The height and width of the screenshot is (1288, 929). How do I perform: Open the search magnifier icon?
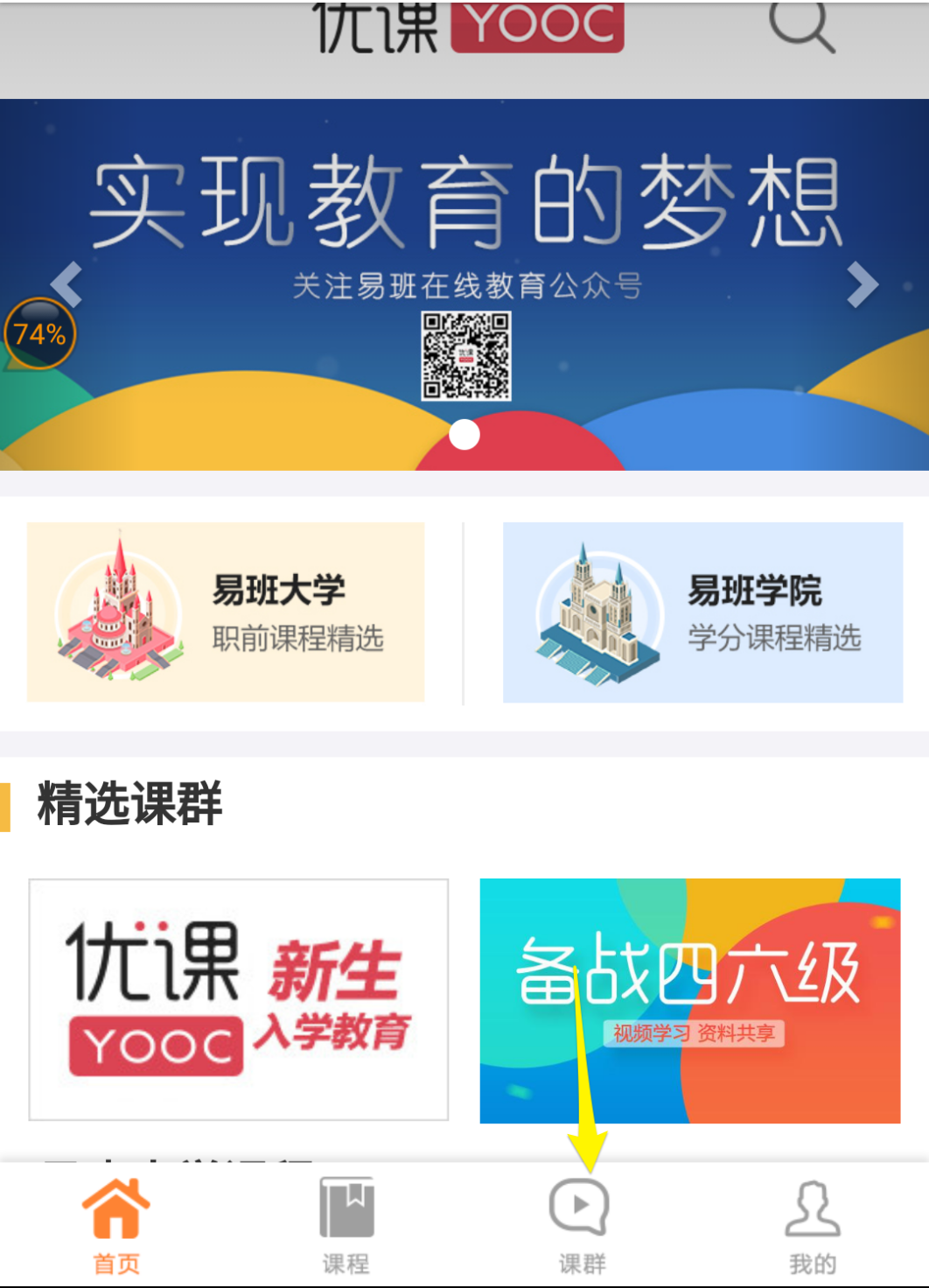click(801, 26)
